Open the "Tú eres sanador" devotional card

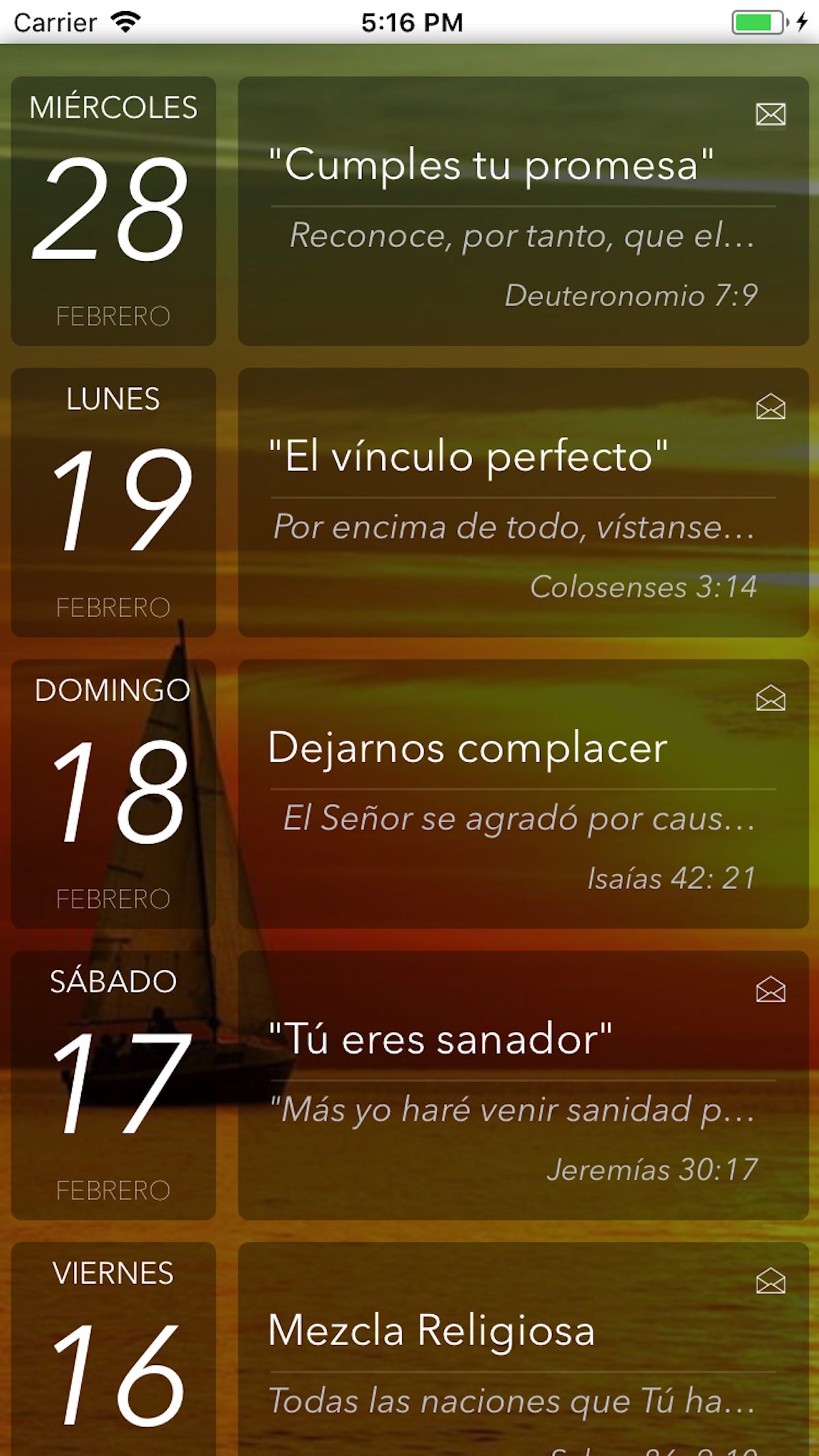(523, 1085)
